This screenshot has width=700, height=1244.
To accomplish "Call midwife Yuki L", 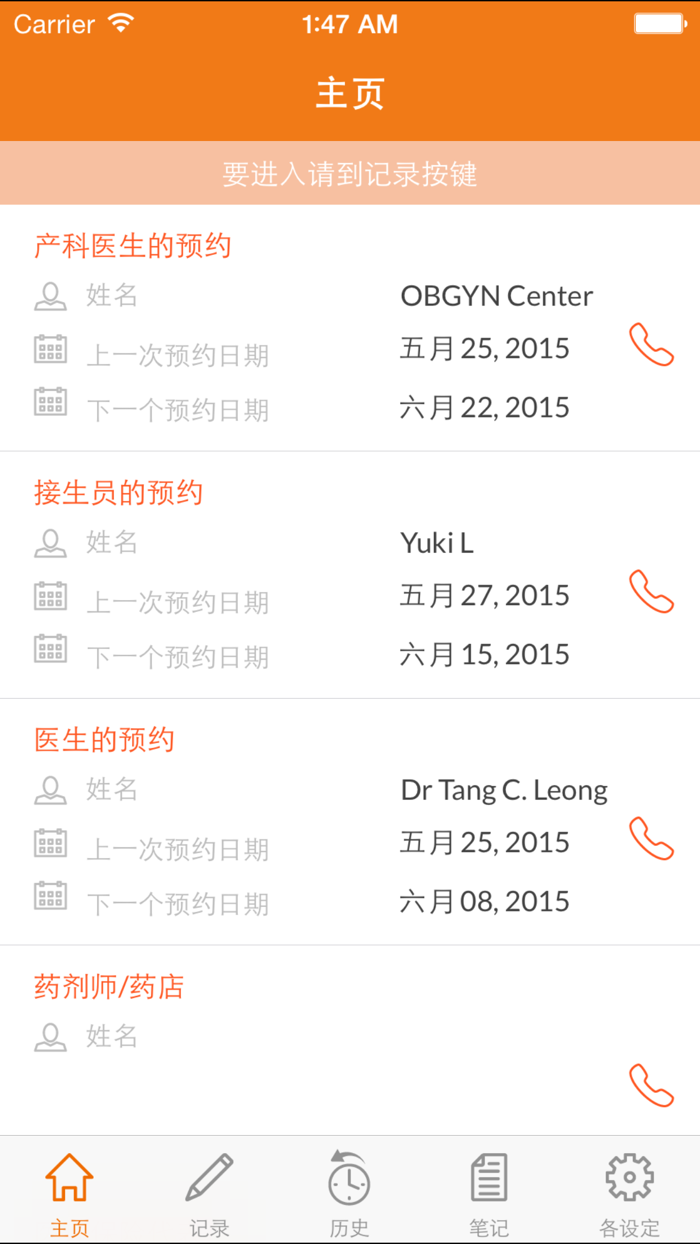I will pos(651,592).
